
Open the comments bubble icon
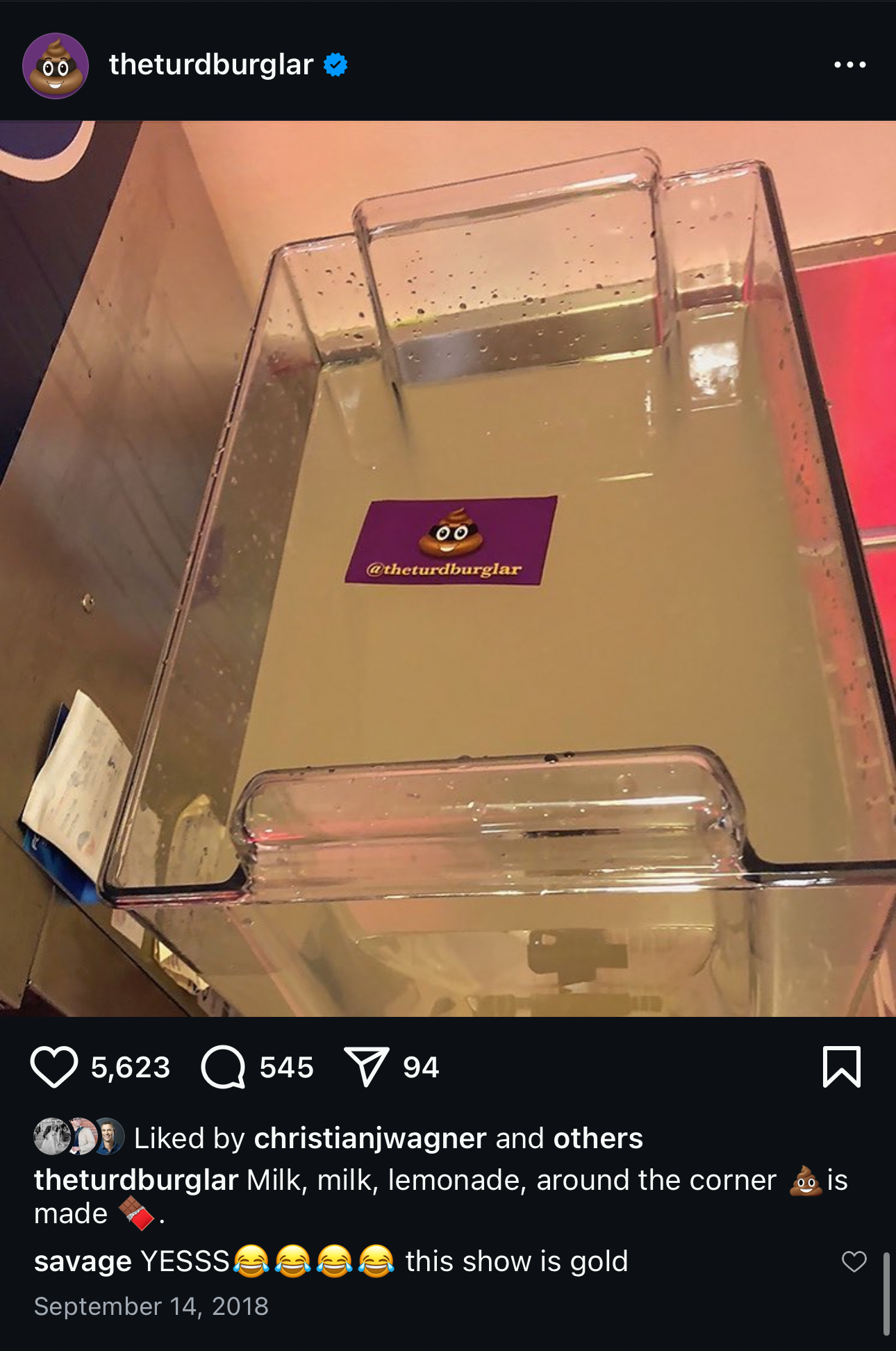coord(223,1067)
